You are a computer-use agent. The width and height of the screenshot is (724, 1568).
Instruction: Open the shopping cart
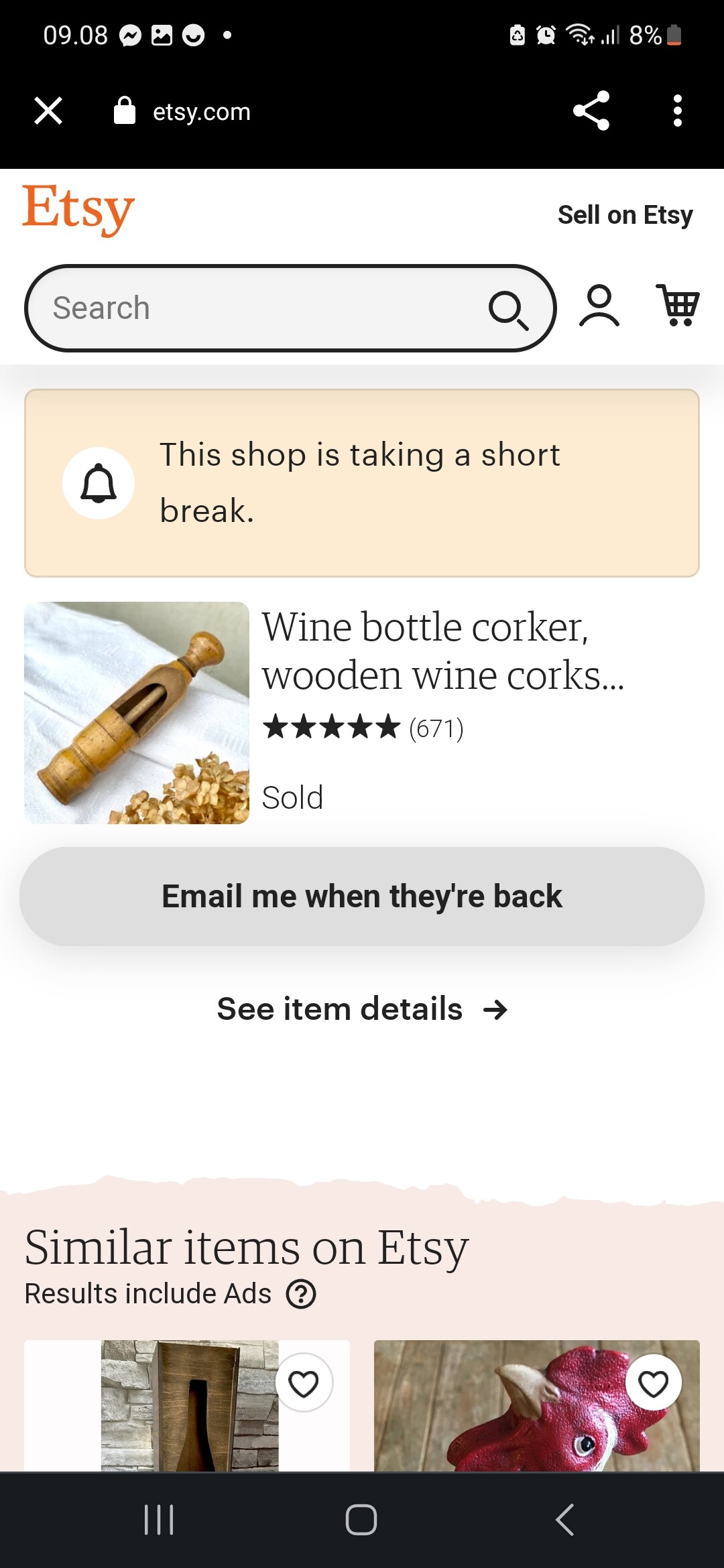677,305
